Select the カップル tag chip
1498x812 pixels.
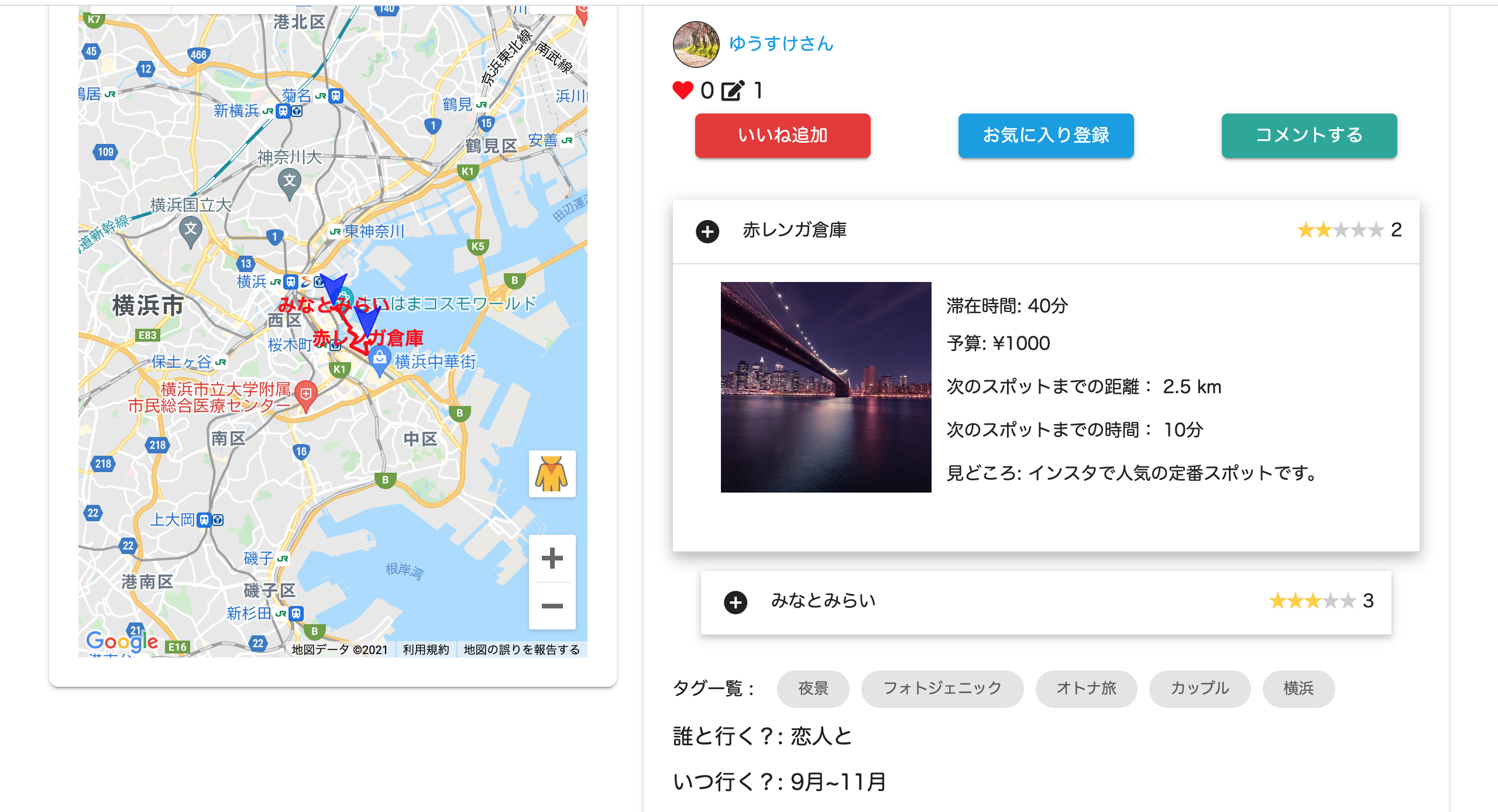click(1200, 689)
